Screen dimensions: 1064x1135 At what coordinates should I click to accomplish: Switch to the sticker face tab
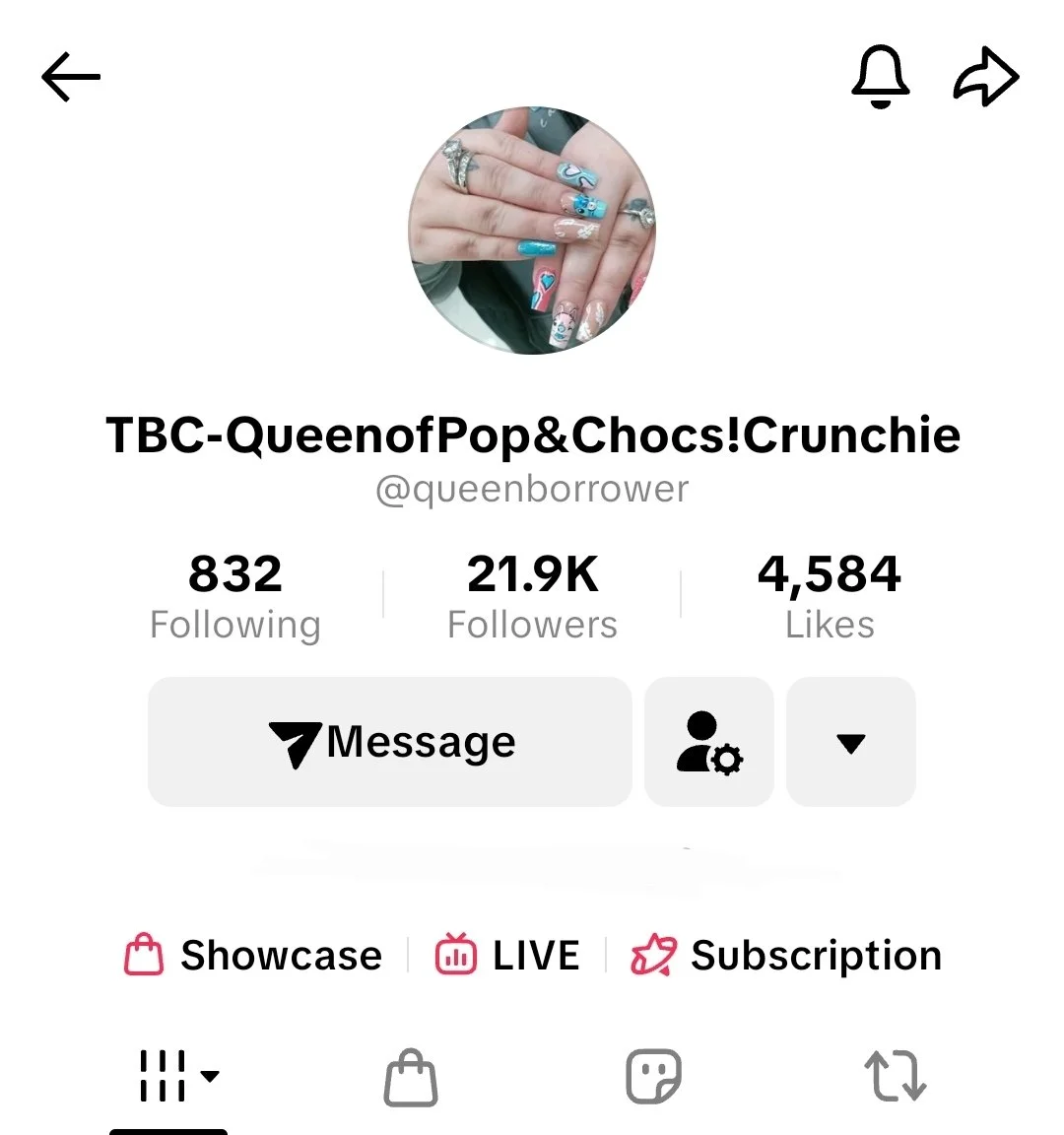[654, 1076]
